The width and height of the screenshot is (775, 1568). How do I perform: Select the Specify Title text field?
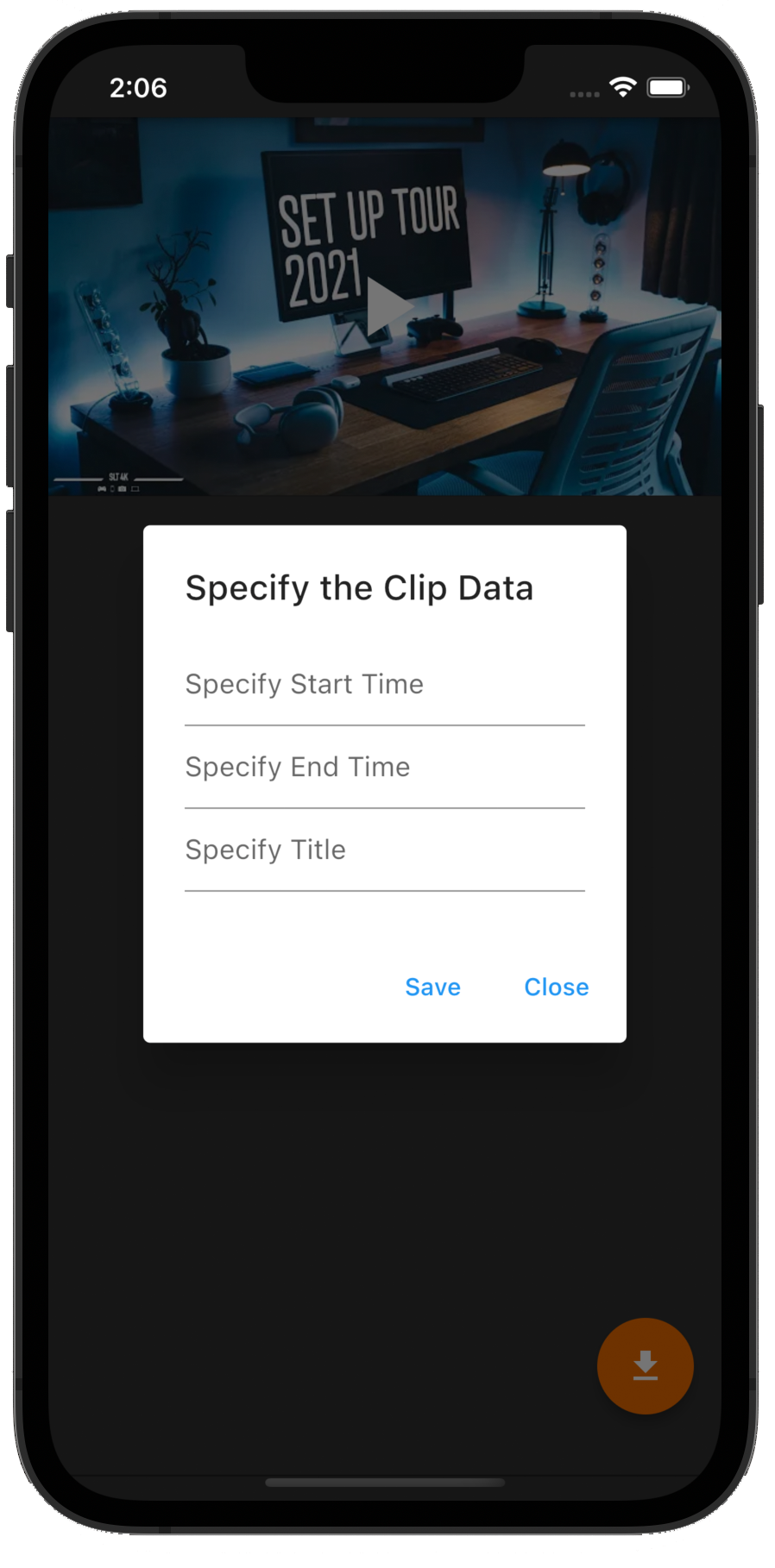pyautogui.click(x=384, y=850)
